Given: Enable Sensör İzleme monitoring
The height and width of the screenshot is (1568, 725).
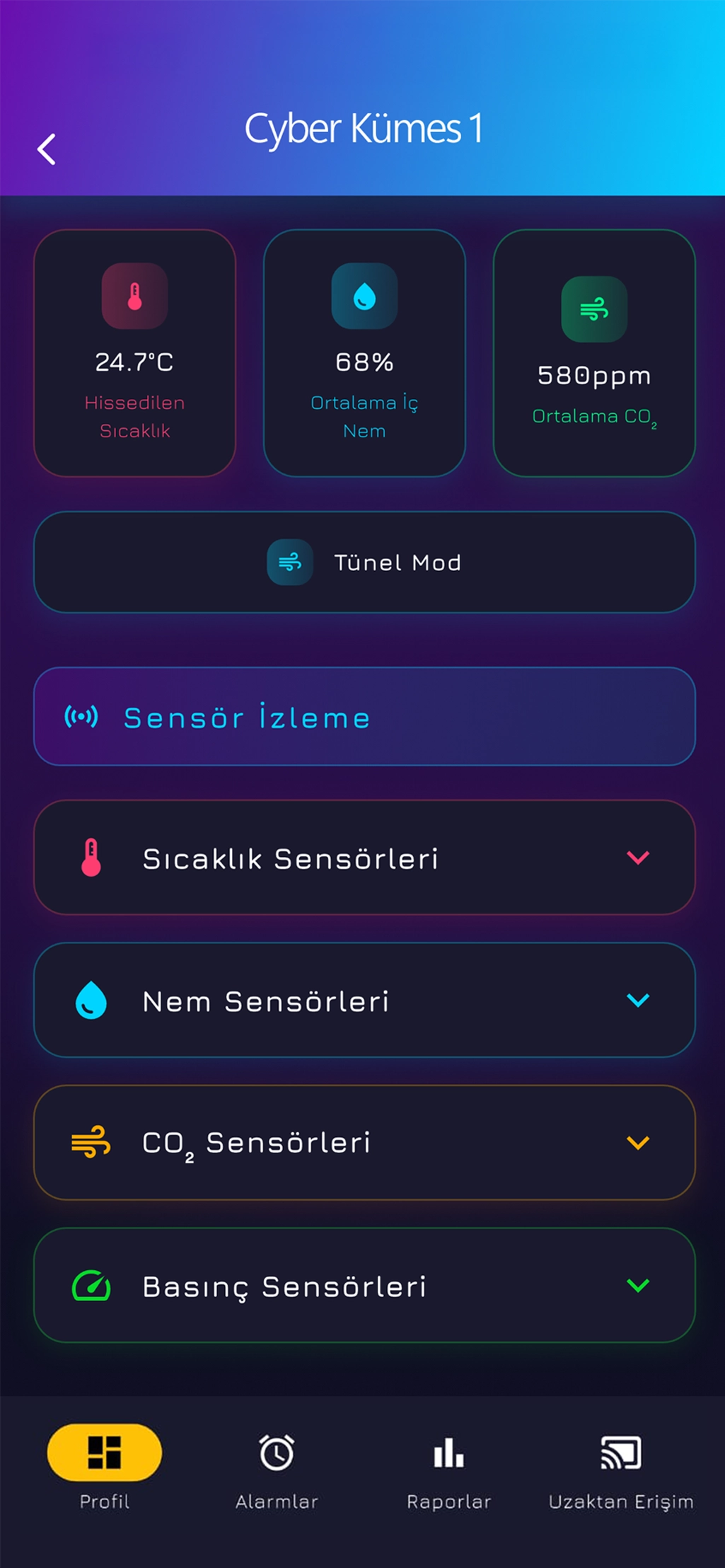Looking at the screenshot, I should (x=362, y=717).
